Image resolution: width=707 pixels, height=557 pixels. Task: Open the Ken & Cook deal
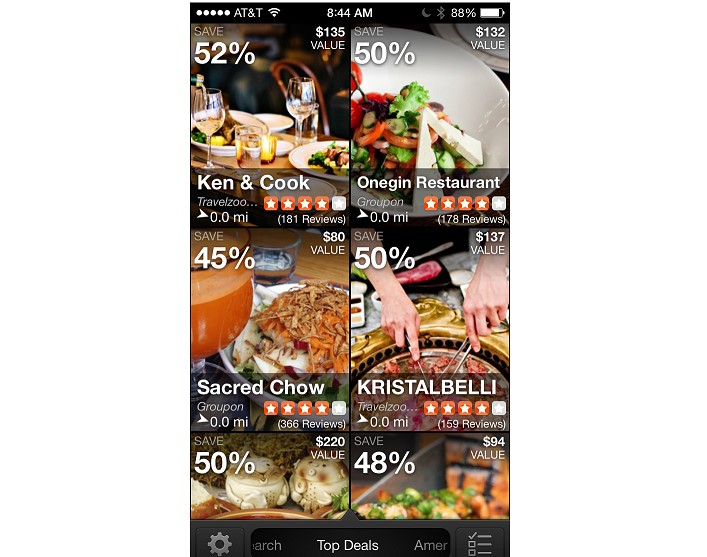(x=269, y=125)
